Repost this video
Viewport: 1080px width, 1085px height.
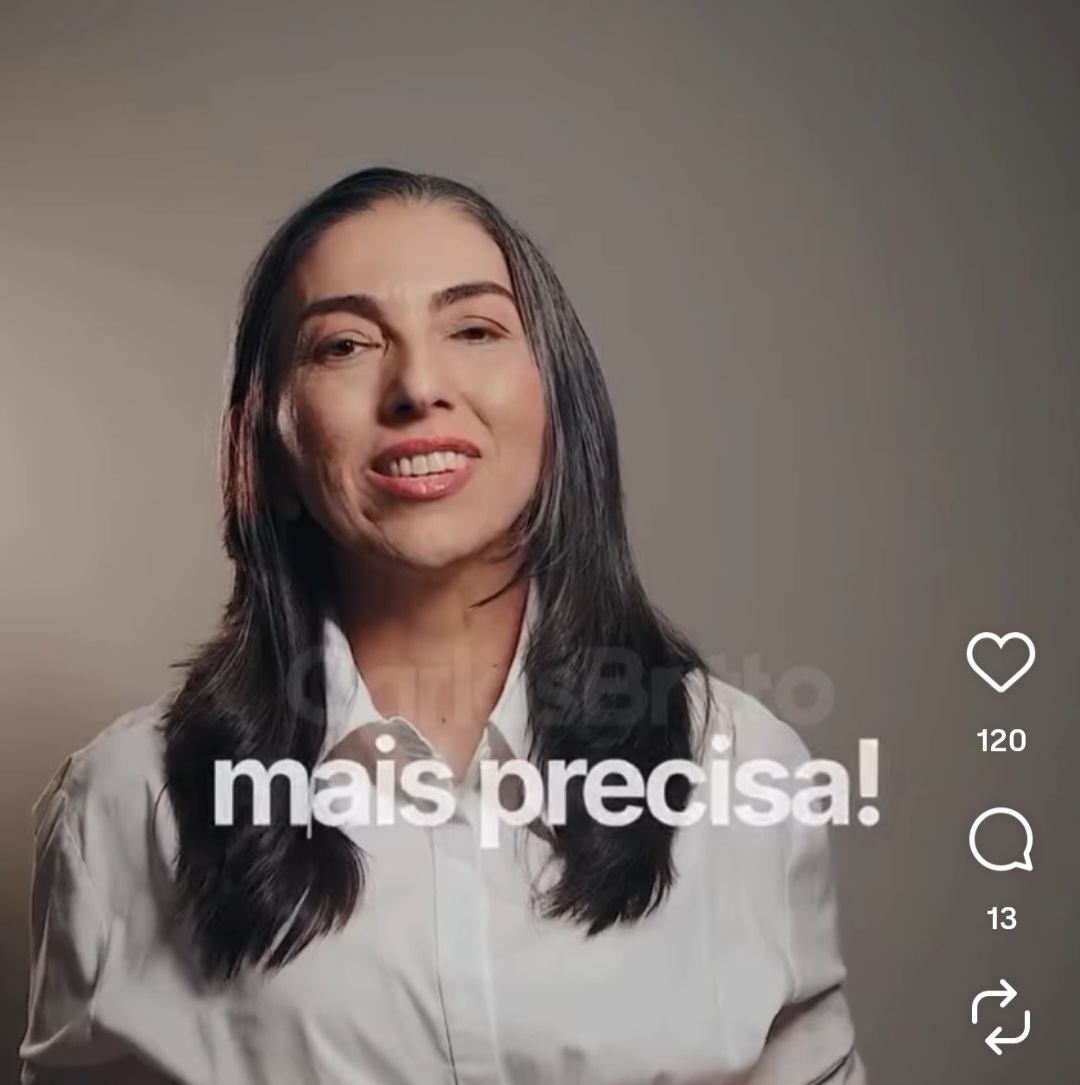pyautogui.click(x=1001, y=1016)
